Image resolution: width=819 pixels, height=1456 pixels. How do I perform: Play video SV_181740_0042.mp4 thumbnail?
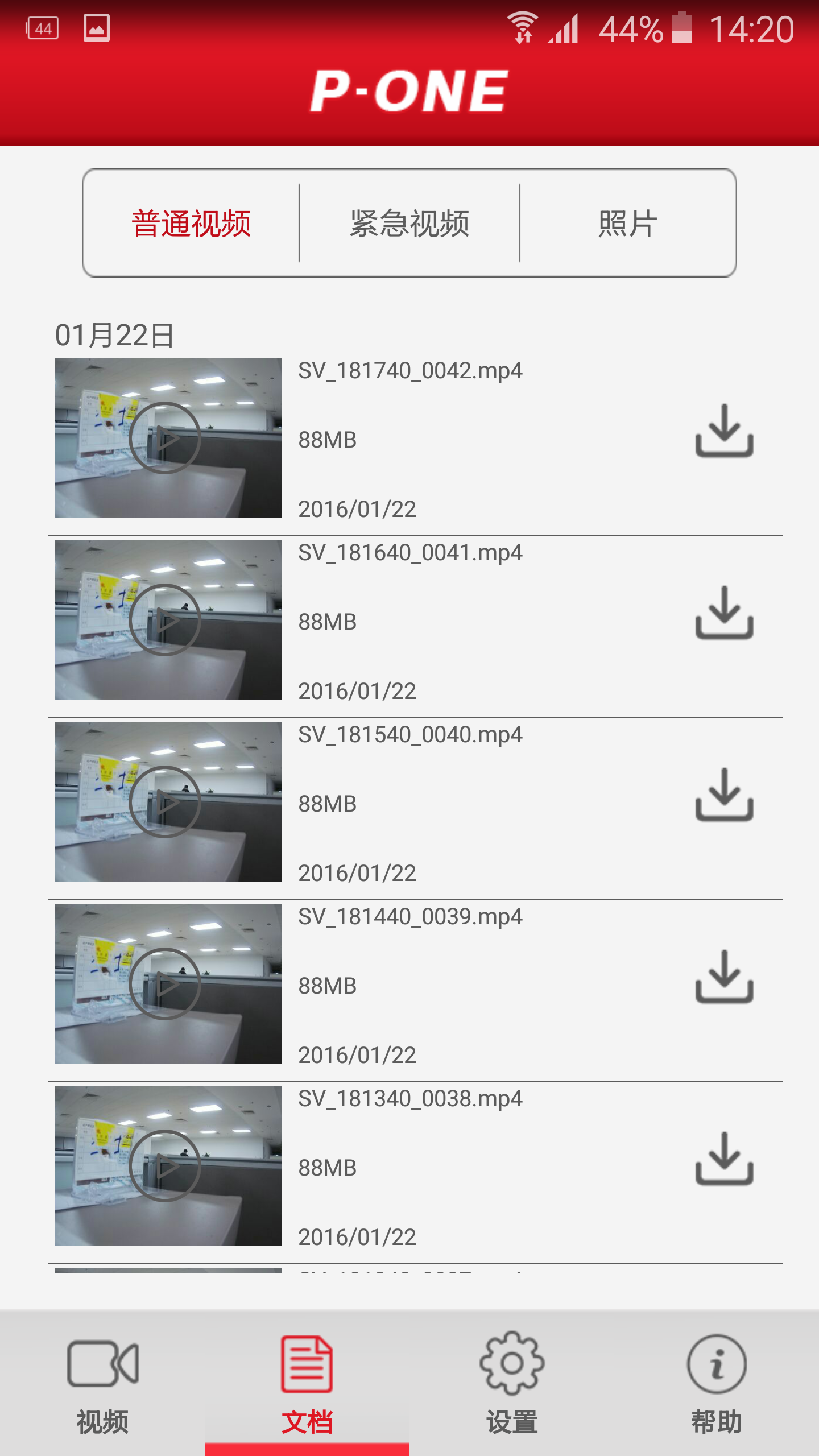point(166,438)
